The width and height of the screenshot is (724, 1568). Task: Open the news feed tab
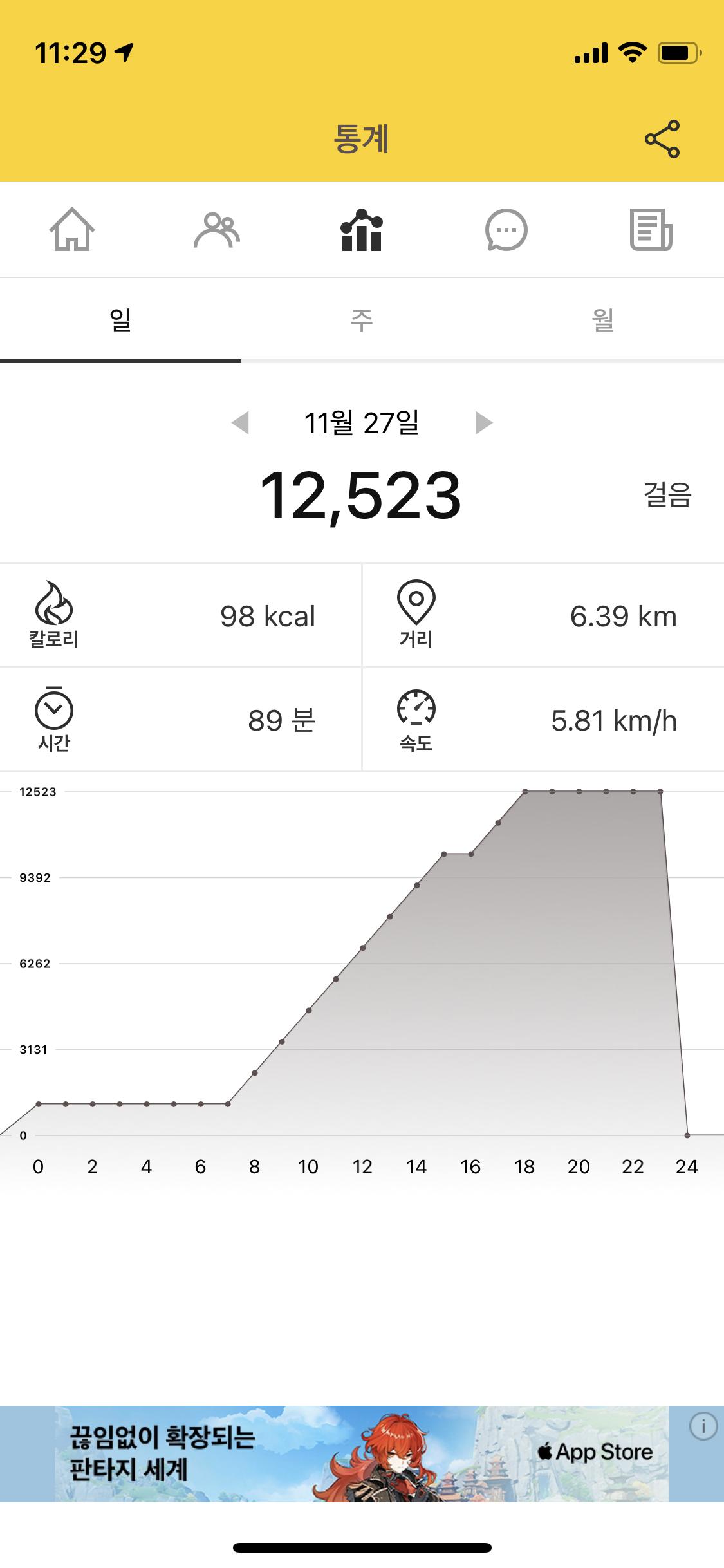point(651,230)
